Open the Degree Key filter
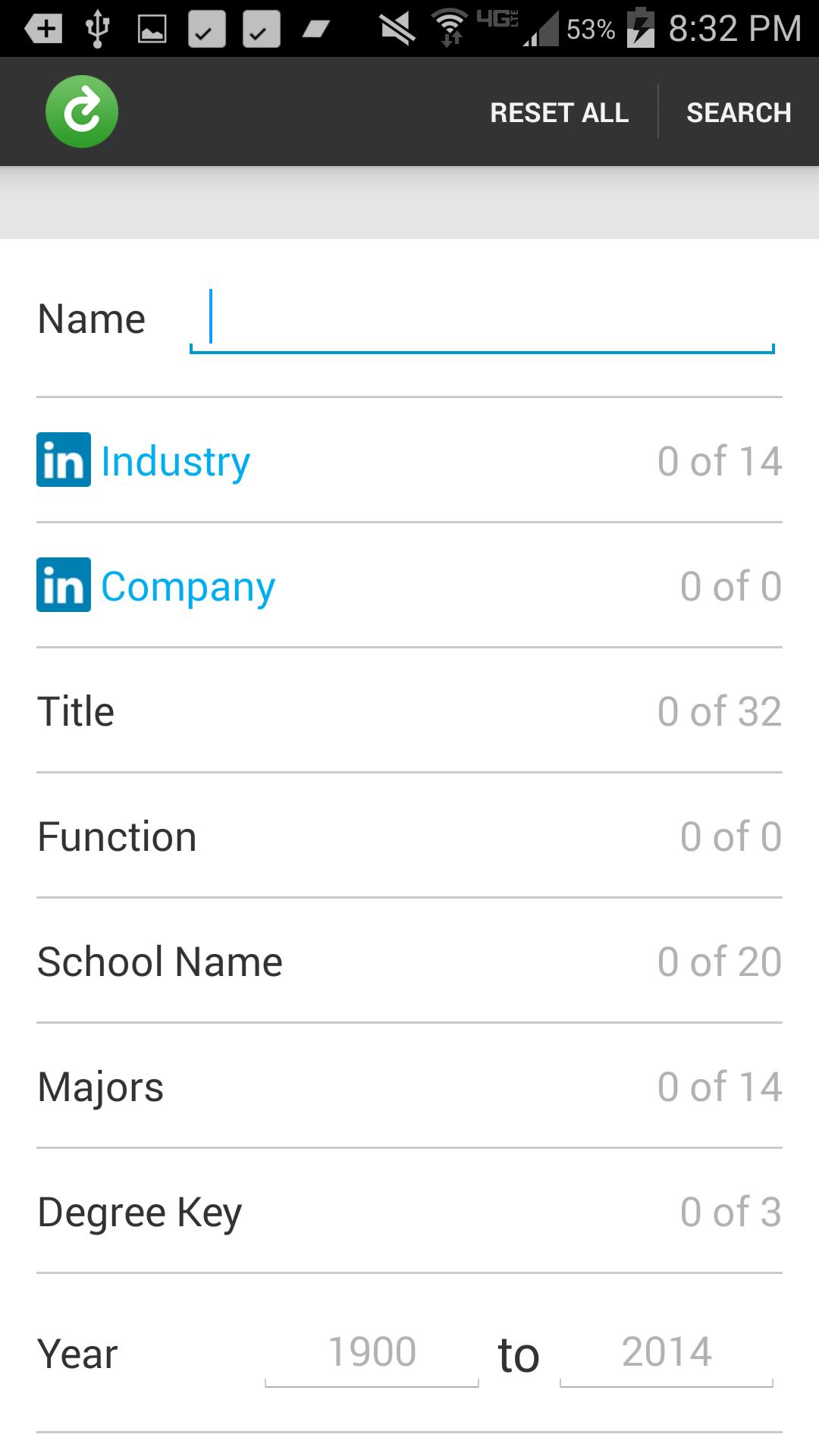 pyautogui.click(x=409, y=1212)
